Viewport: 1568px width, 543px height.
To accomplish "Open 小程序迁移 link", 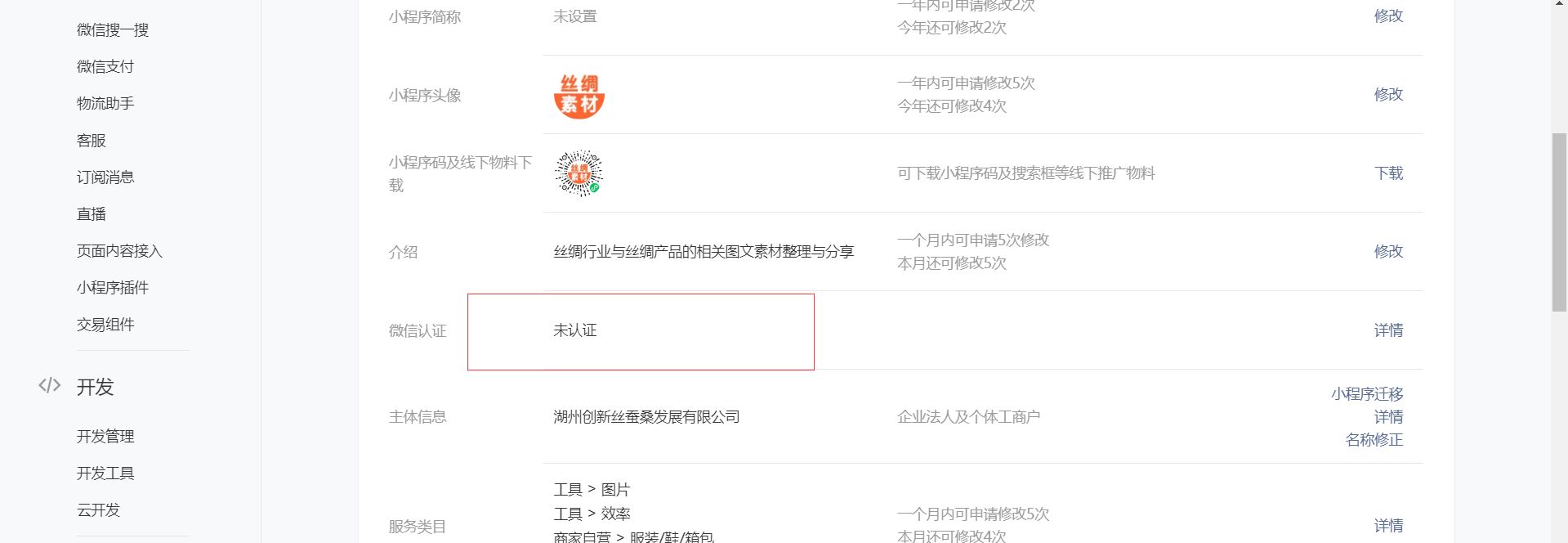I will [1367, 394].
